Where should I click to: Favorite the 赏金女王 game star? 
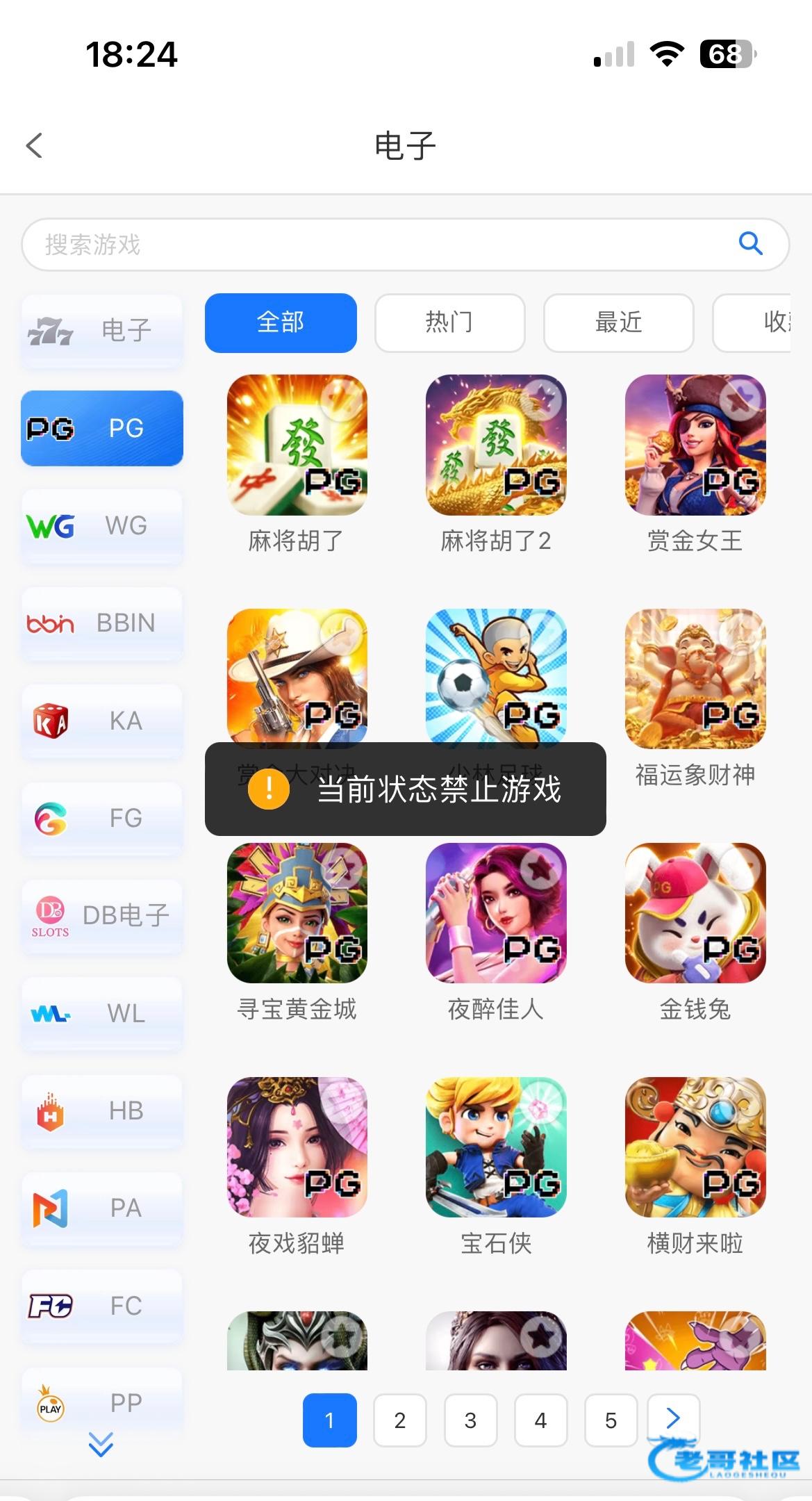[x=742, y=398]
